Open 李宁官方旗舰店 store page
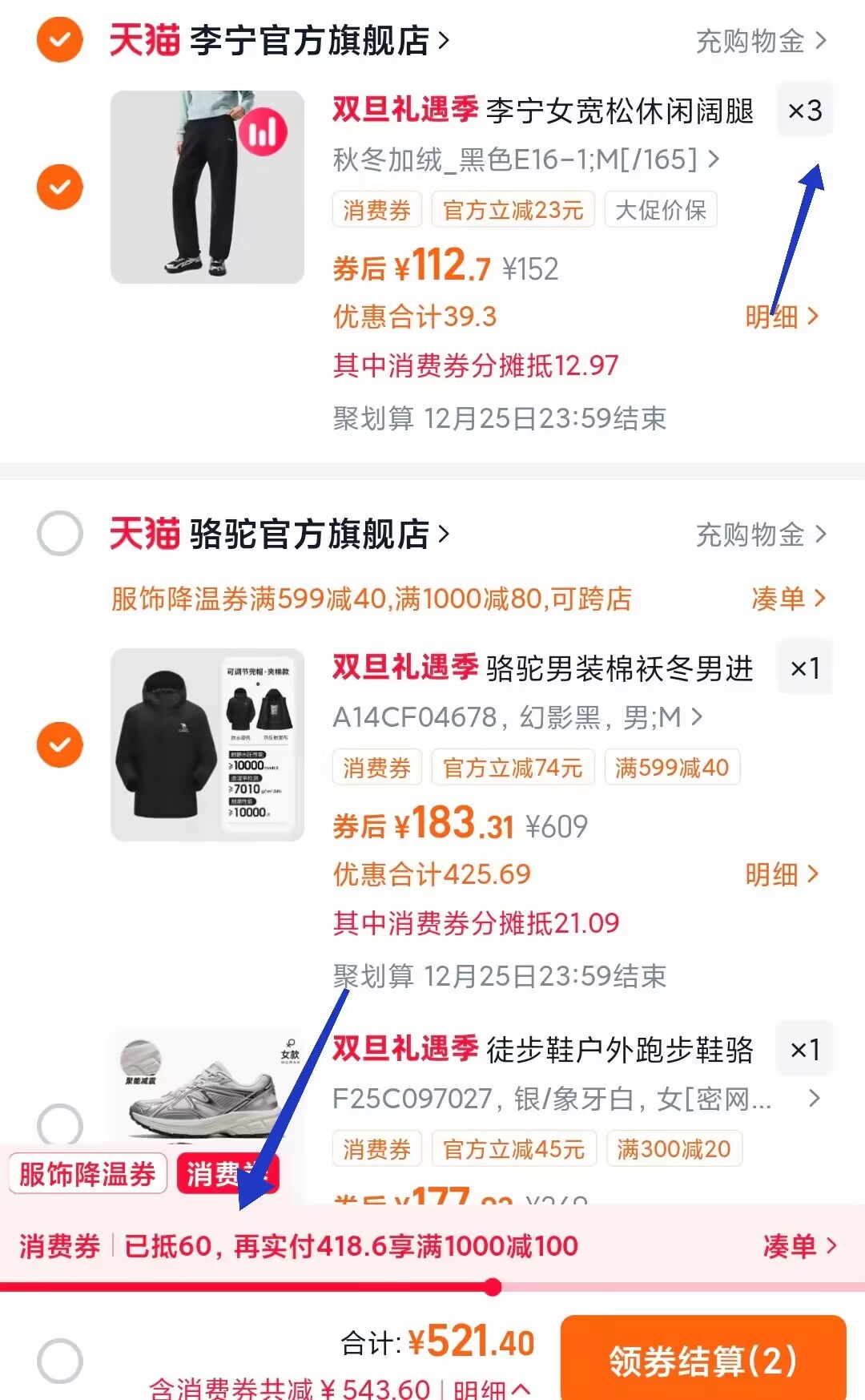Screen dimensions: 865x1400 tap(319, 40)
